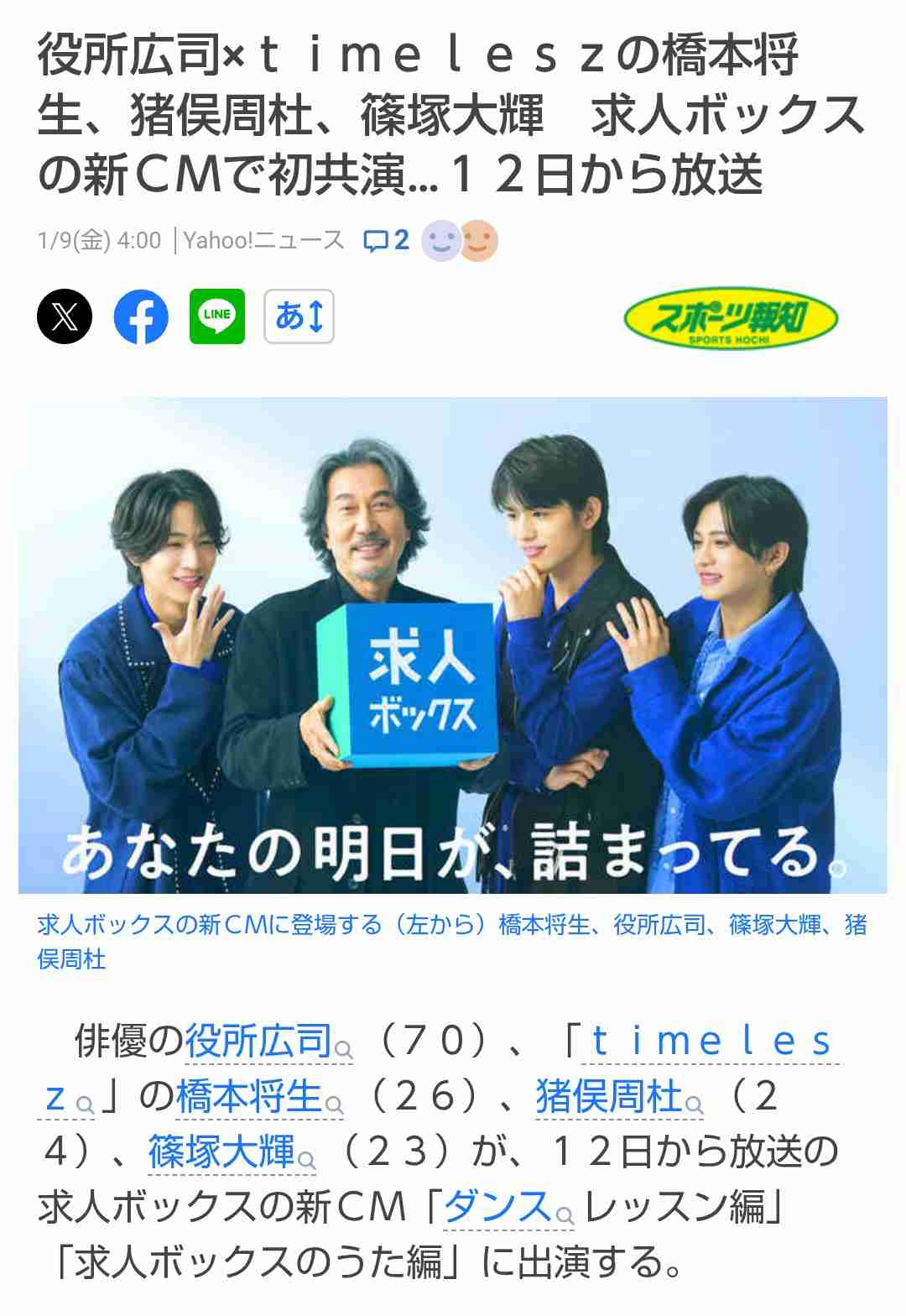Share the article on X

pos(66,317)
